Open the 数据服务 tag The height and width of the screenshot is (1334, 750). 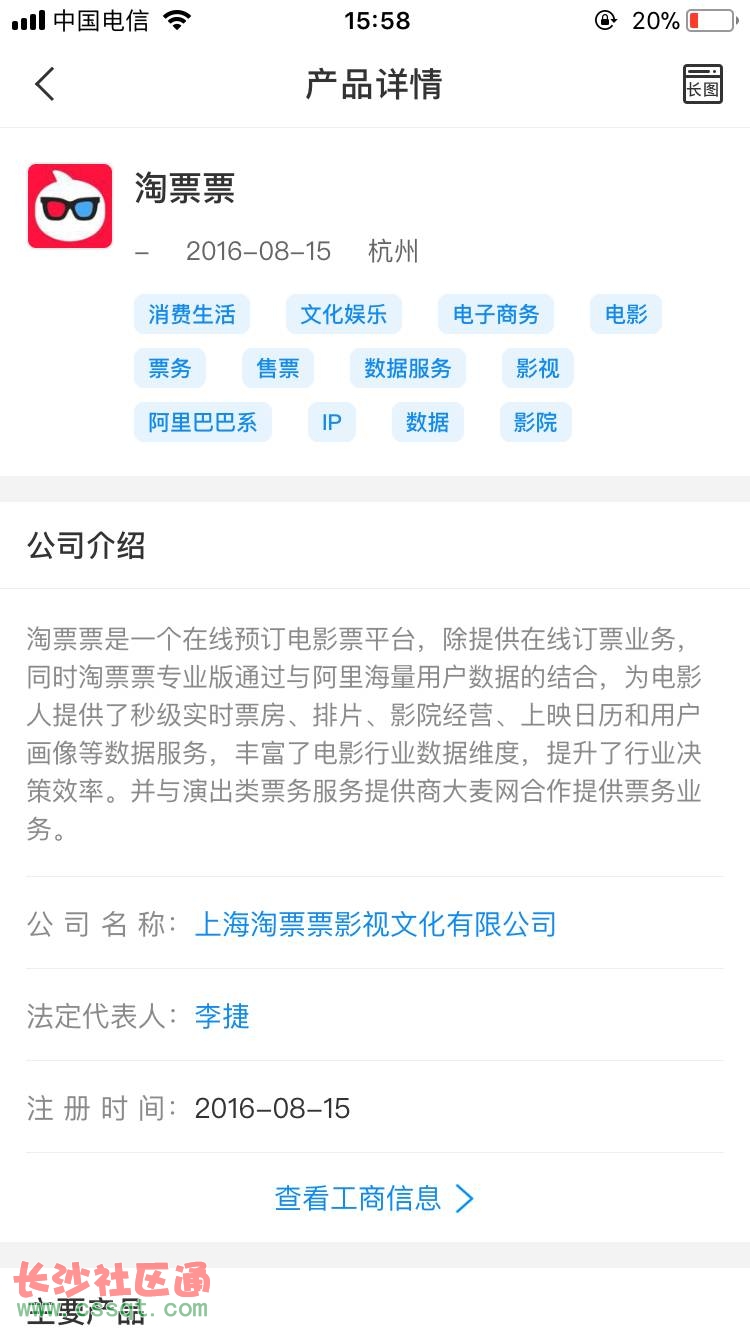(408, 369)
